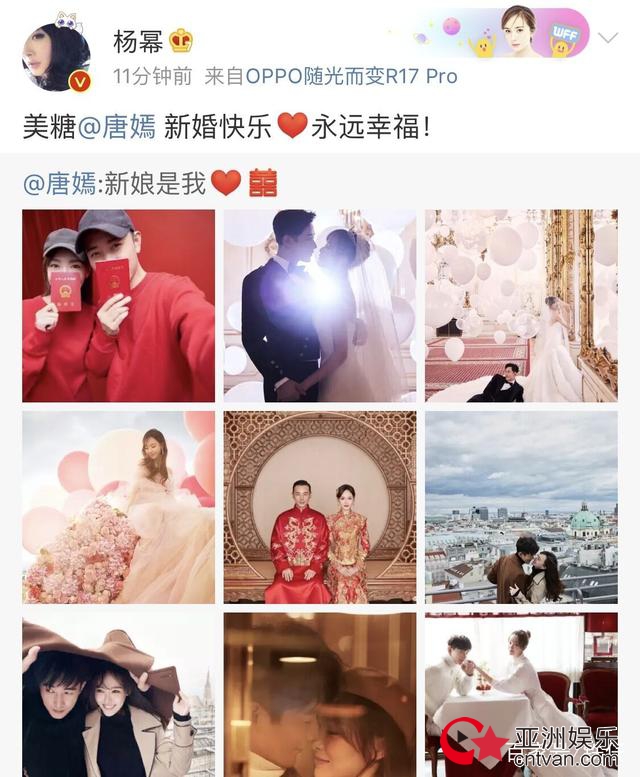Open the couple kissing with lens flare photo
The width and height of the screenshot is (640, 777).
(320, 305)
